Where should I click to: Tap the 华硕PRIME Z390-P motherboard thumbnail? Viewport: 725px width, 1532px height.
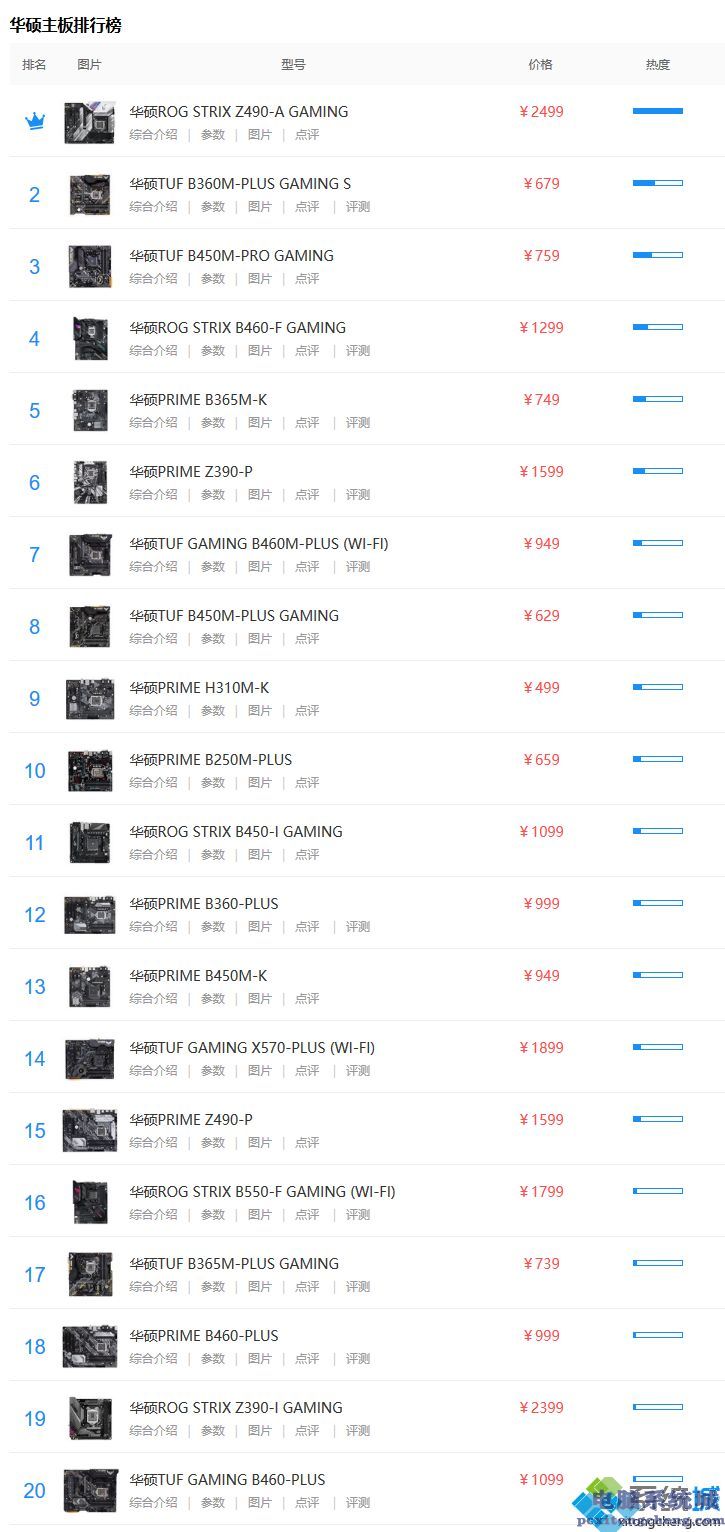90,482
